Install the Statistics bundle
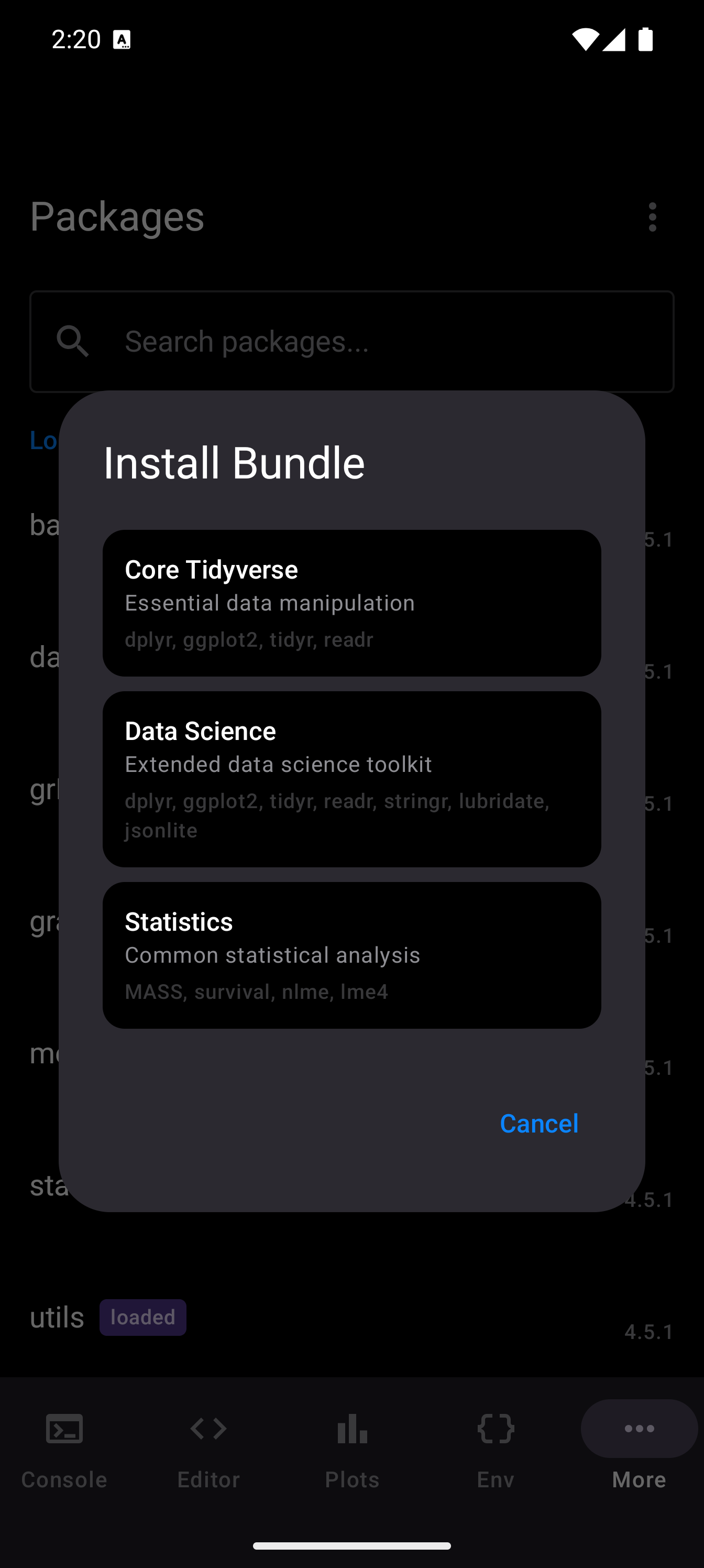 351,954
